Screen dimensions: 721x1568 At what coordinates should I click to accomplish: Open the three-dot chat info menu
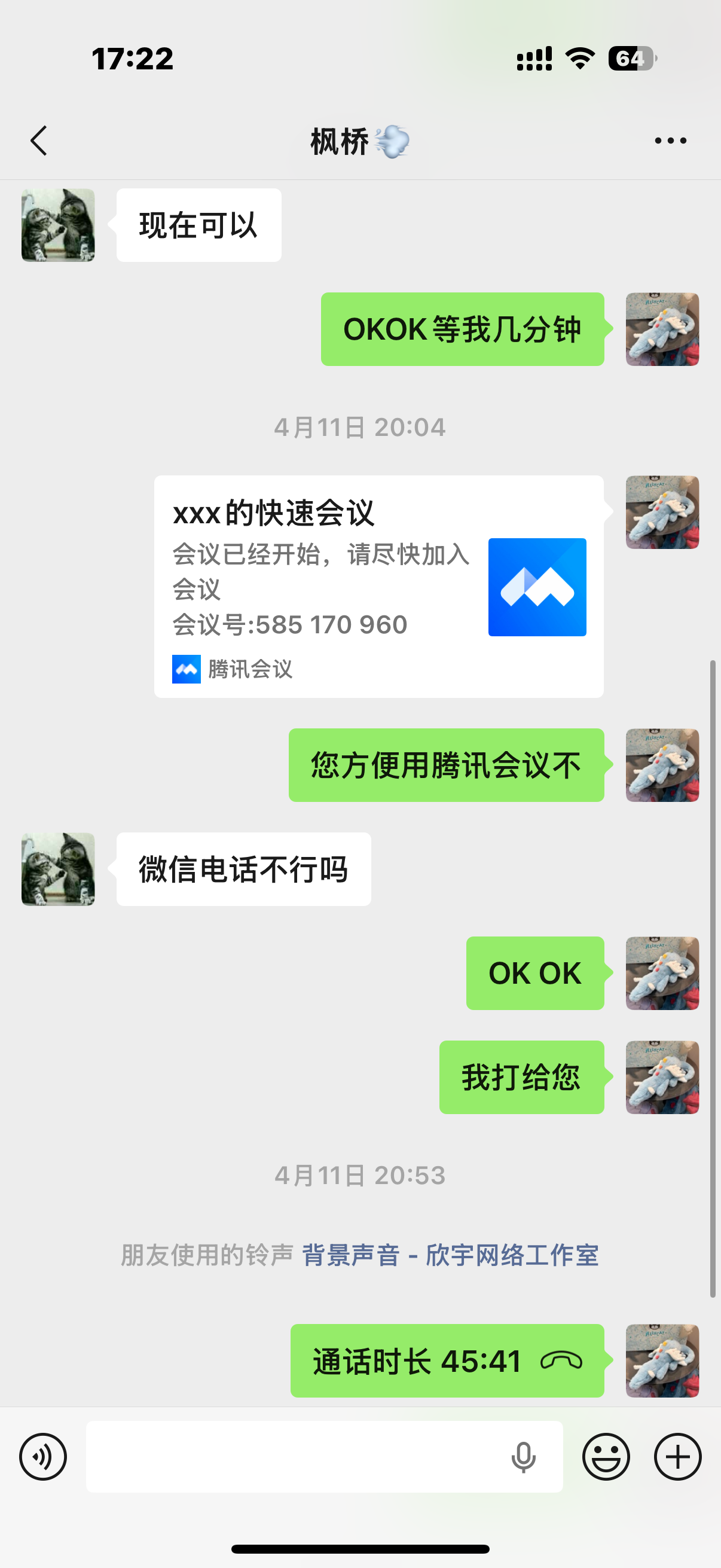pos(671,141)
